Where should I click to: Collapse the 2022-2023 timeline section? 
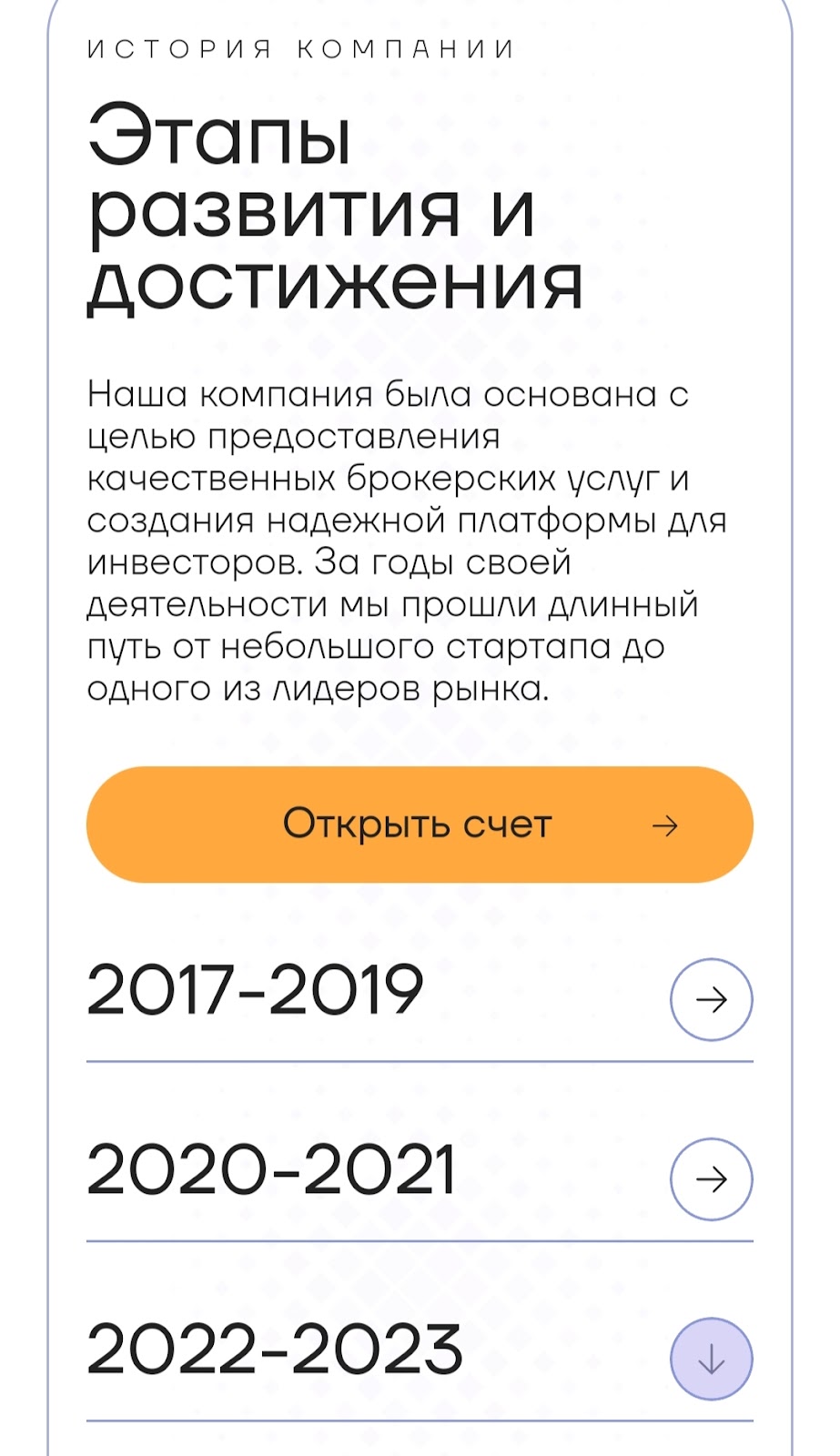[711, 1359]
